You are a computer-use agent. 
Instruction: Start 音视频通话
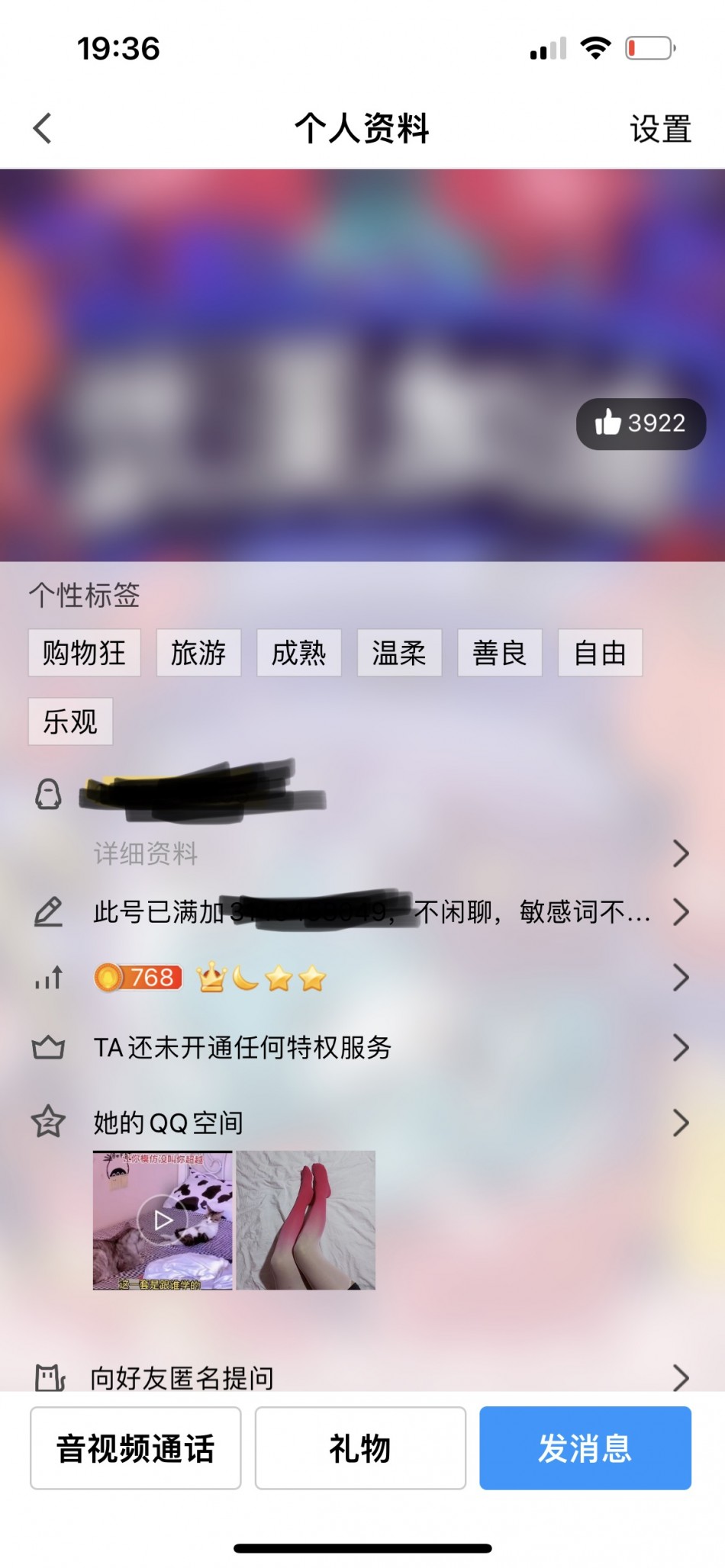click(x=135, y=1448)
